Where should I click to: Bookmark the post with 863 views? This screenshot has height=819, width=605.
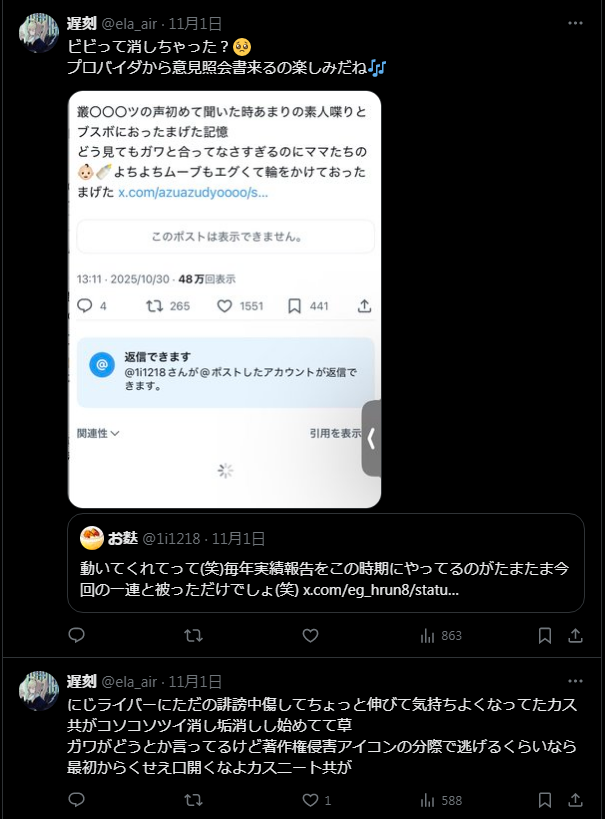pyautogui.click(x=545, y=635)
